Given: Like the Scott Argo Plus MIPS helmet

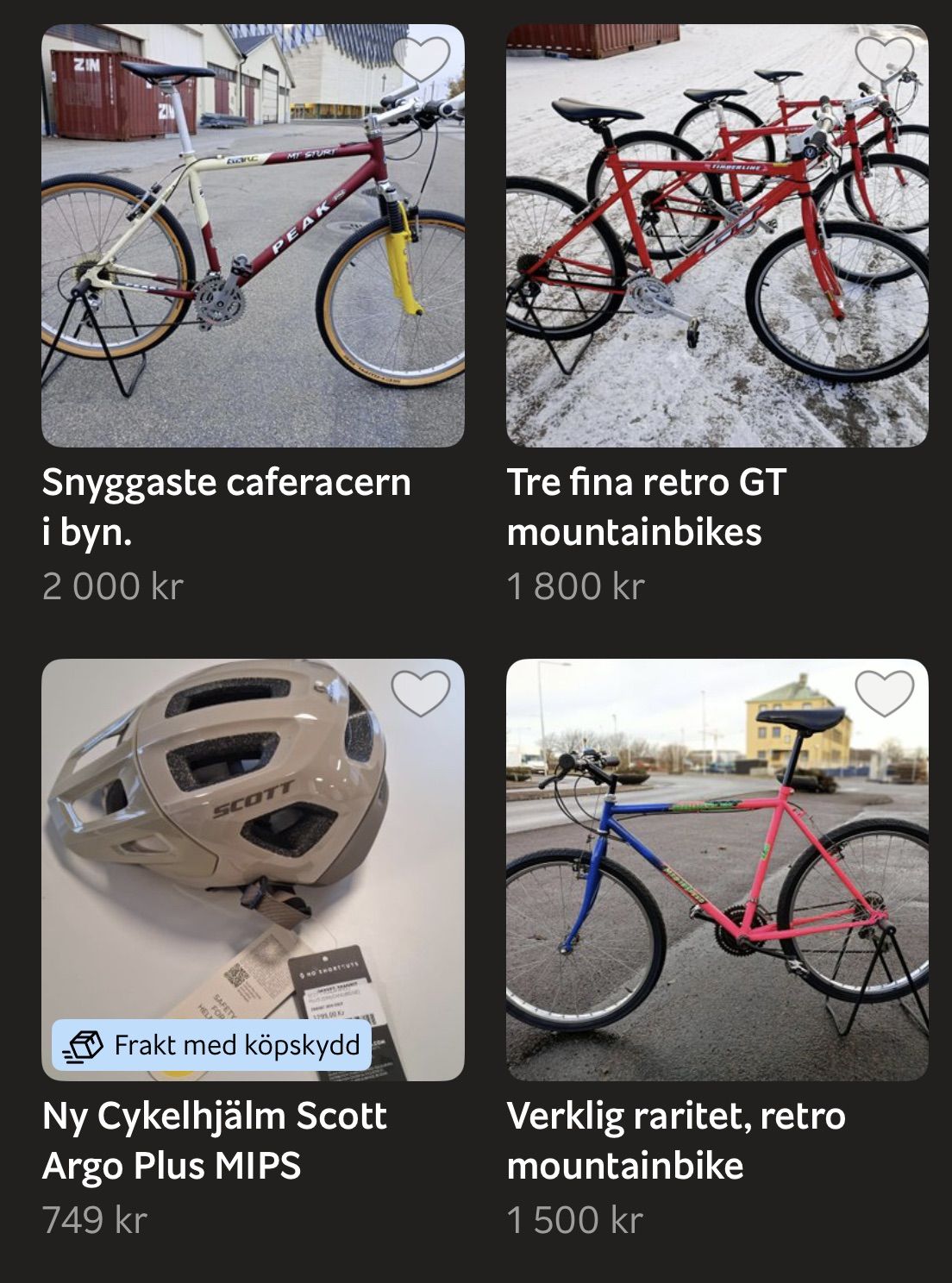Looking at the screenshot, I should coord(421,693).
